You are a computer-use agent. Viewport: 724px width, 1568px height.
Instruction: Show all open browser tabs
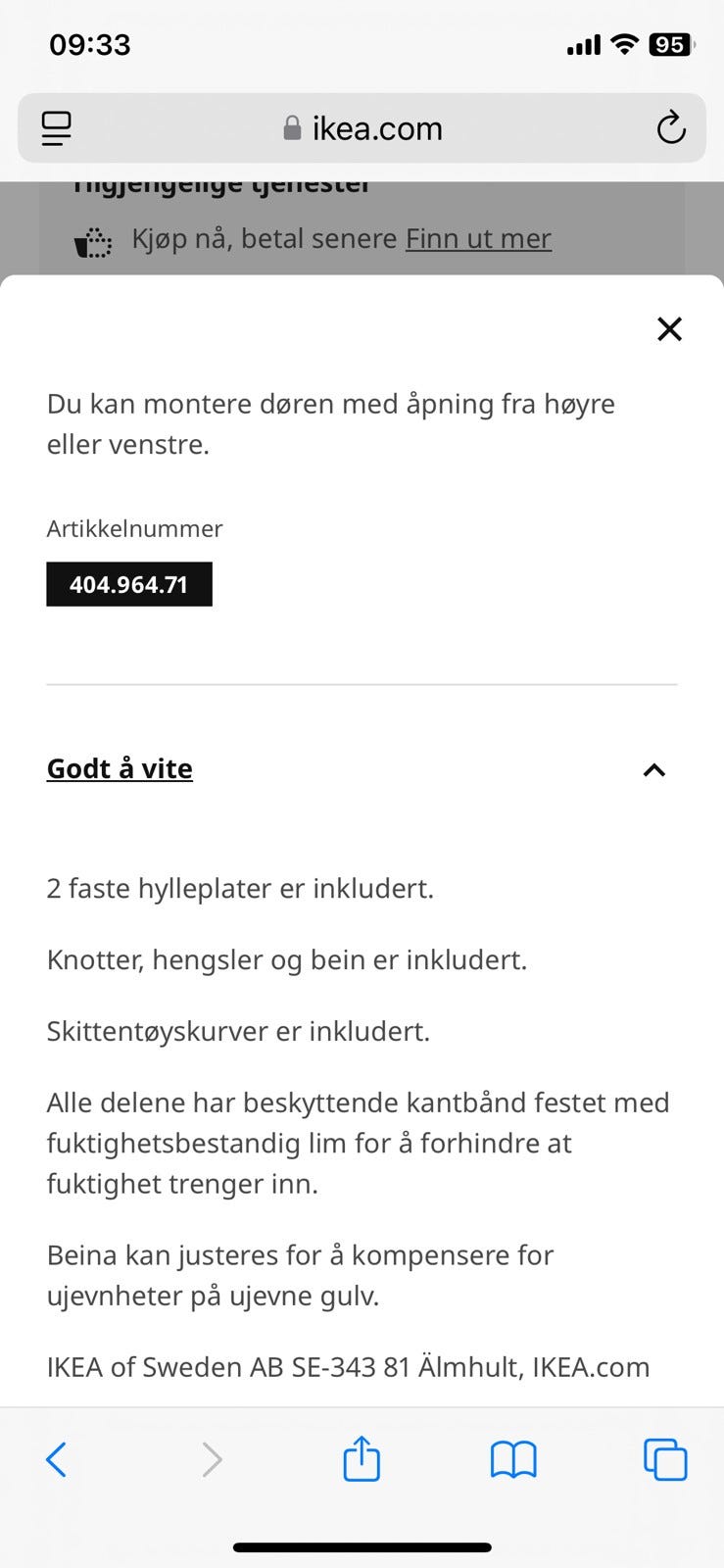(x=664, y=1459)
